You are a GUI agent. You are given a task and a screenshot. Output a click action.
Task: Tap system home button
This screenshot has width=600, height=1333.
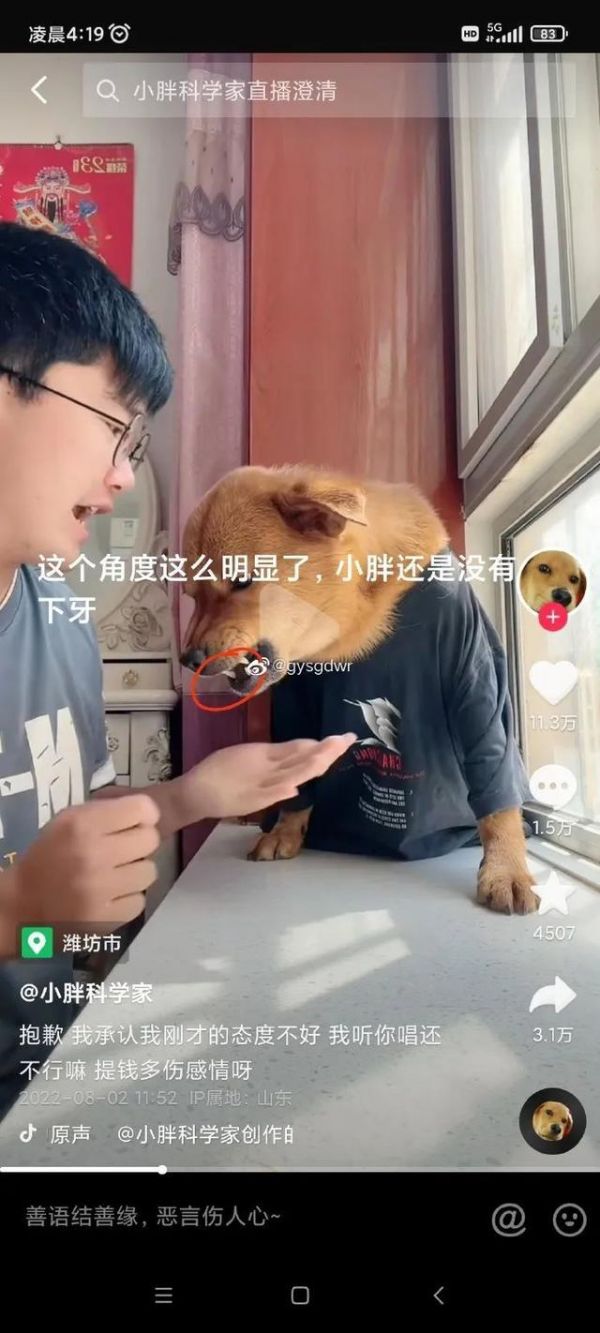299,1296
